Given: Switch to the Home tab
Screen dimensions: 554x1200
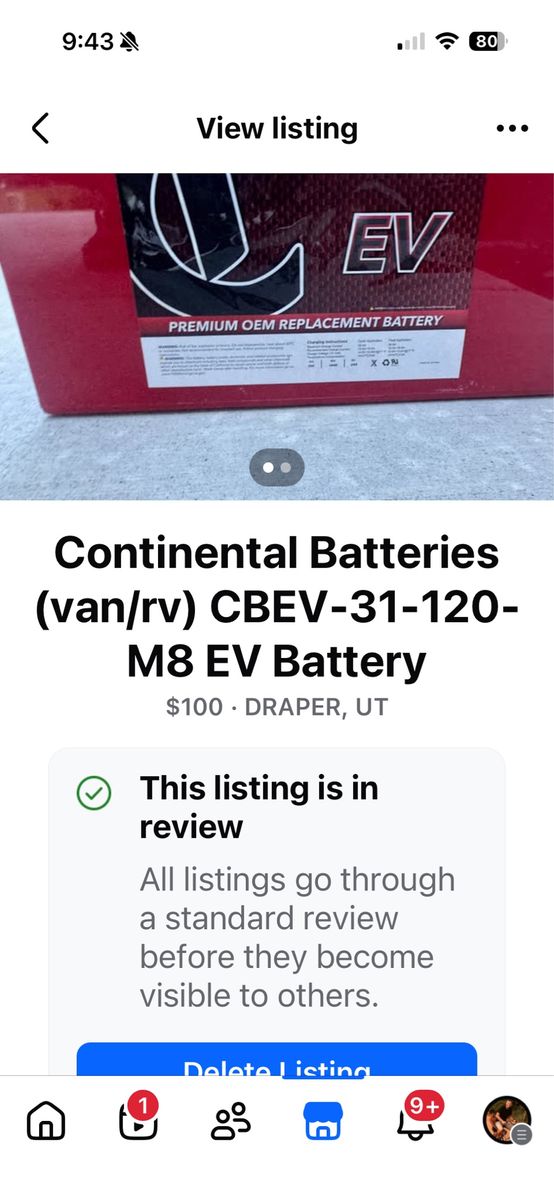Looking at the screenshot, I should click(x=45, y=1122).
